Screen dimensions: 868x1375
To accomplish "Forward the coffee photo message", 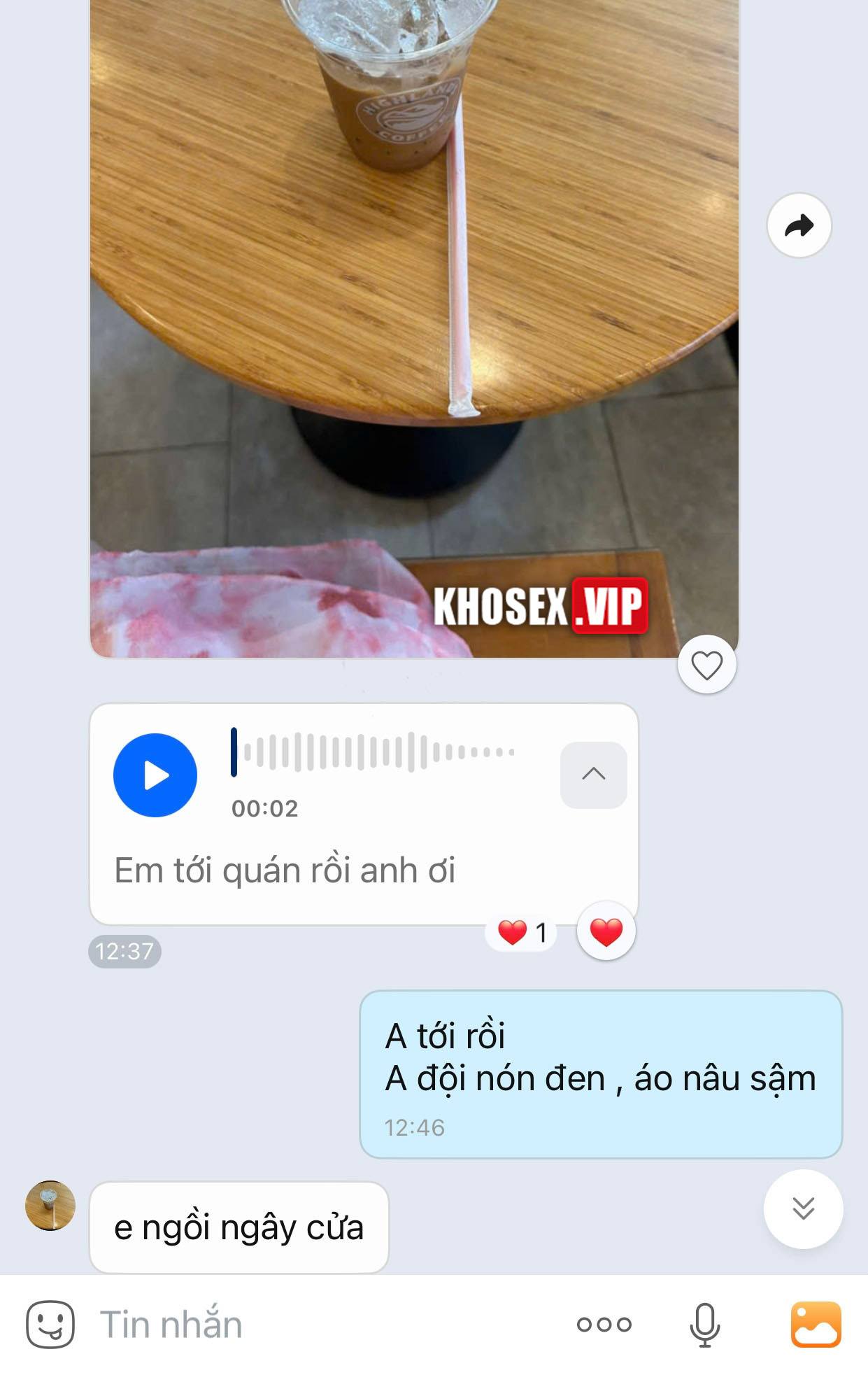I will (x=799, y=225).
